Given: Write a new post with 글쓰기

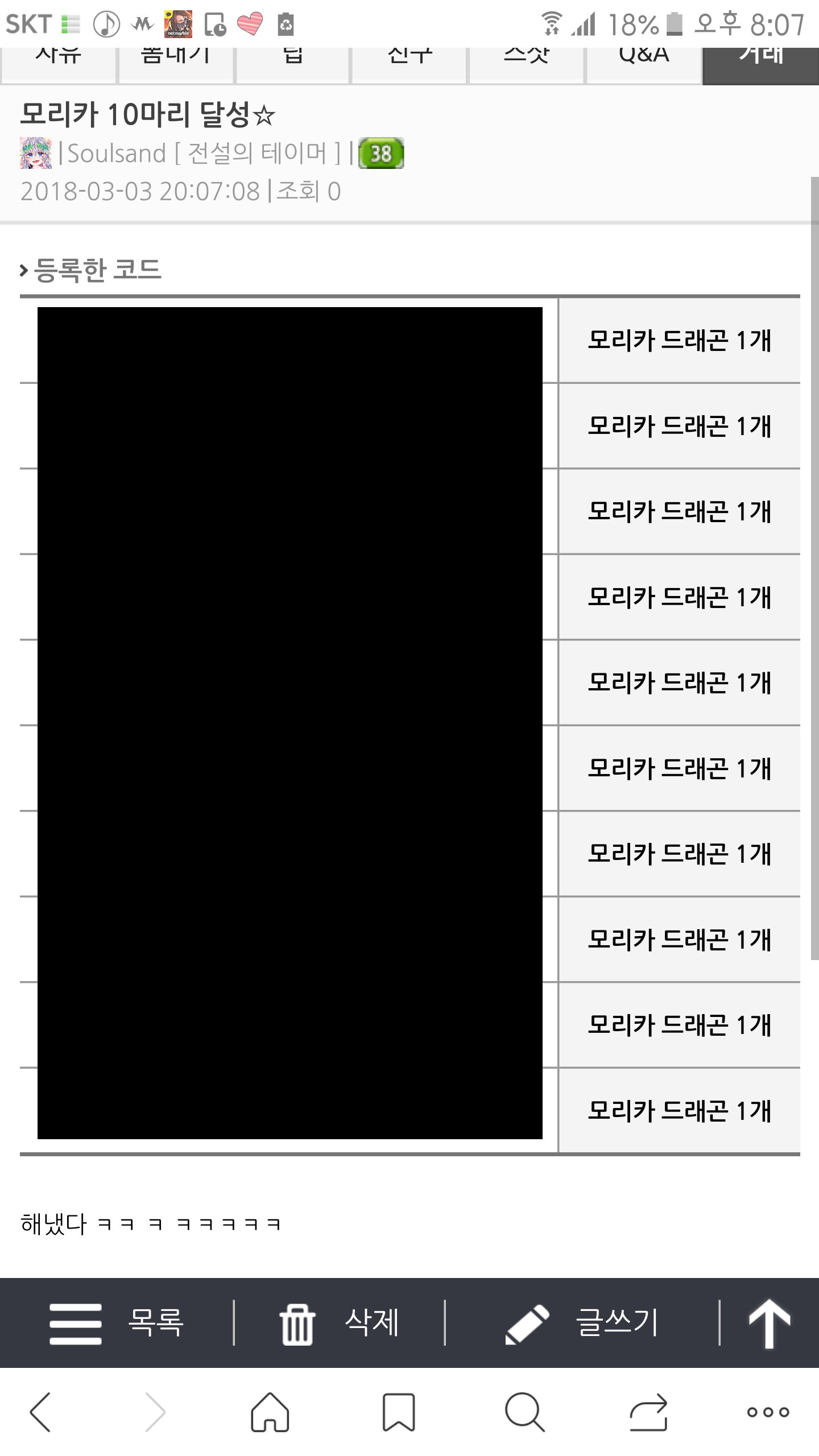Looking at the screenshot, I should pyautogui.click(x=582, y=1323).
